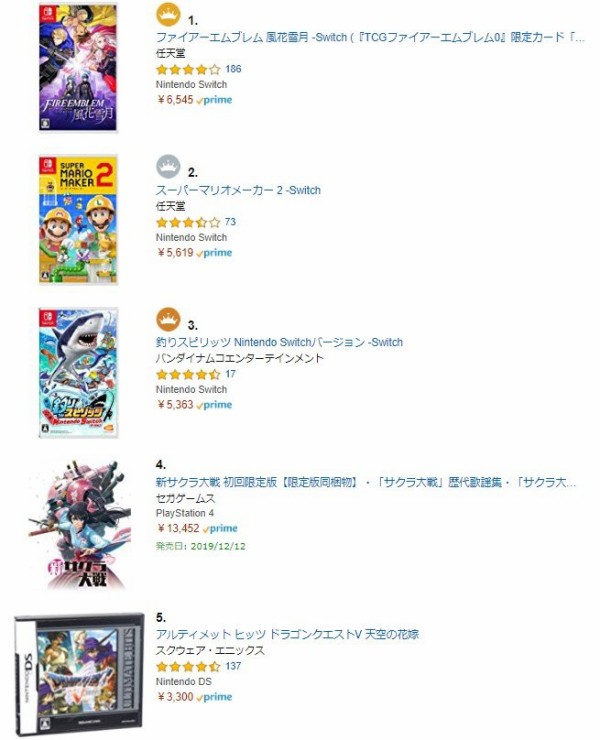Open the ¥6,545 price link for Fire Emblem
The width and height of the screenshot is (600, 740).
tap(175, 100)
